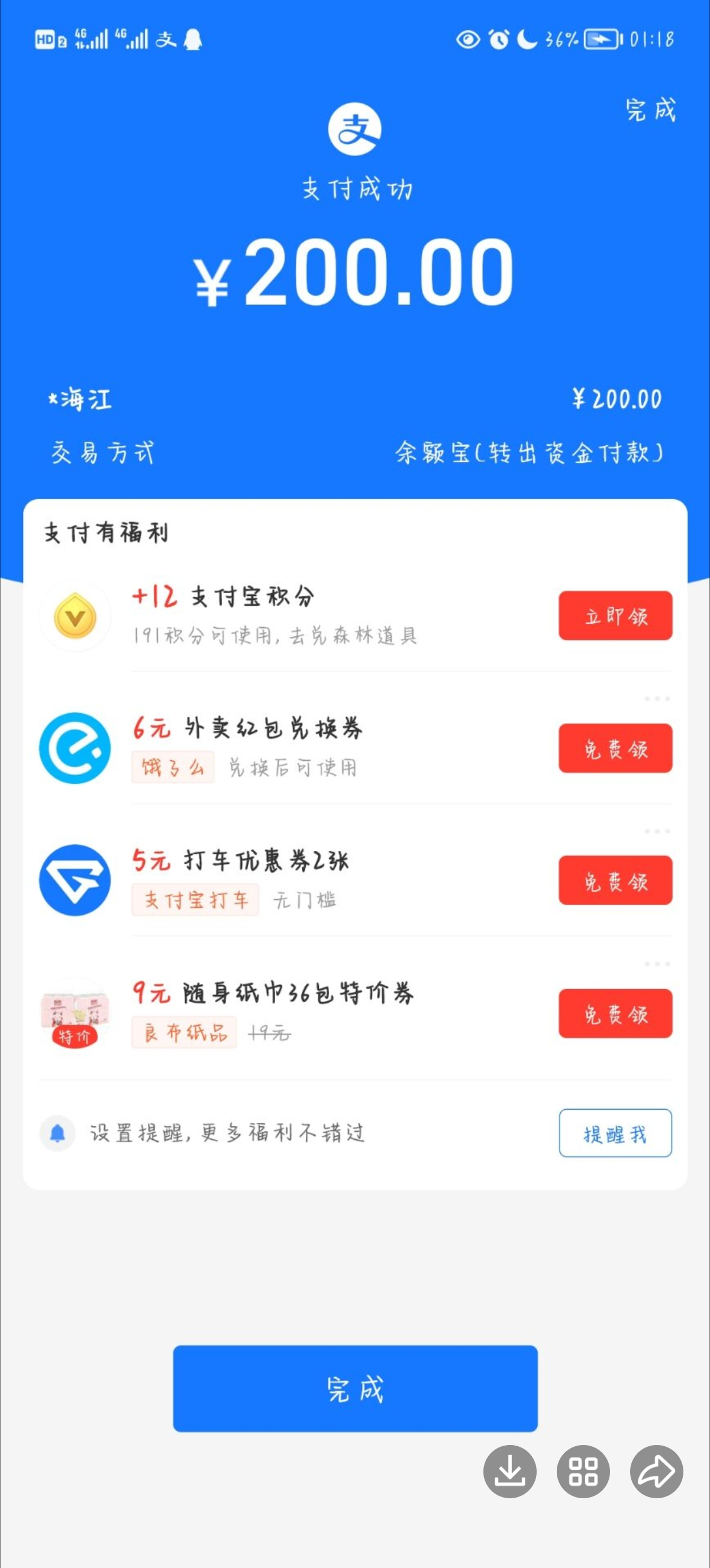Tap 完成 in the top right corner
Viewport: 710px width, 1568px height.
[x=650, y=110]
